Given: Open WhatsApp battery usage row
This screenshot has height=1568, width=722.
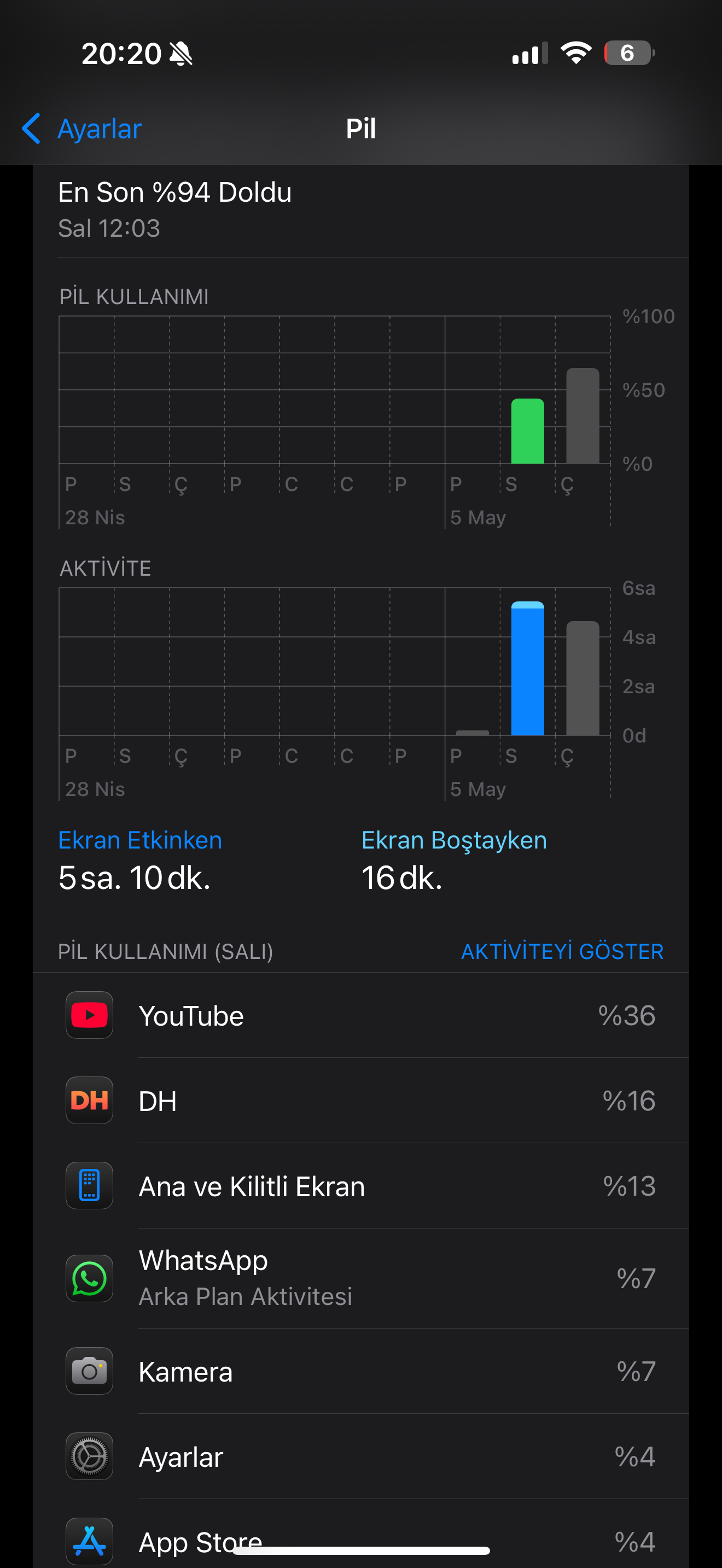Looking at the screenshot, I should [361, 1278].
